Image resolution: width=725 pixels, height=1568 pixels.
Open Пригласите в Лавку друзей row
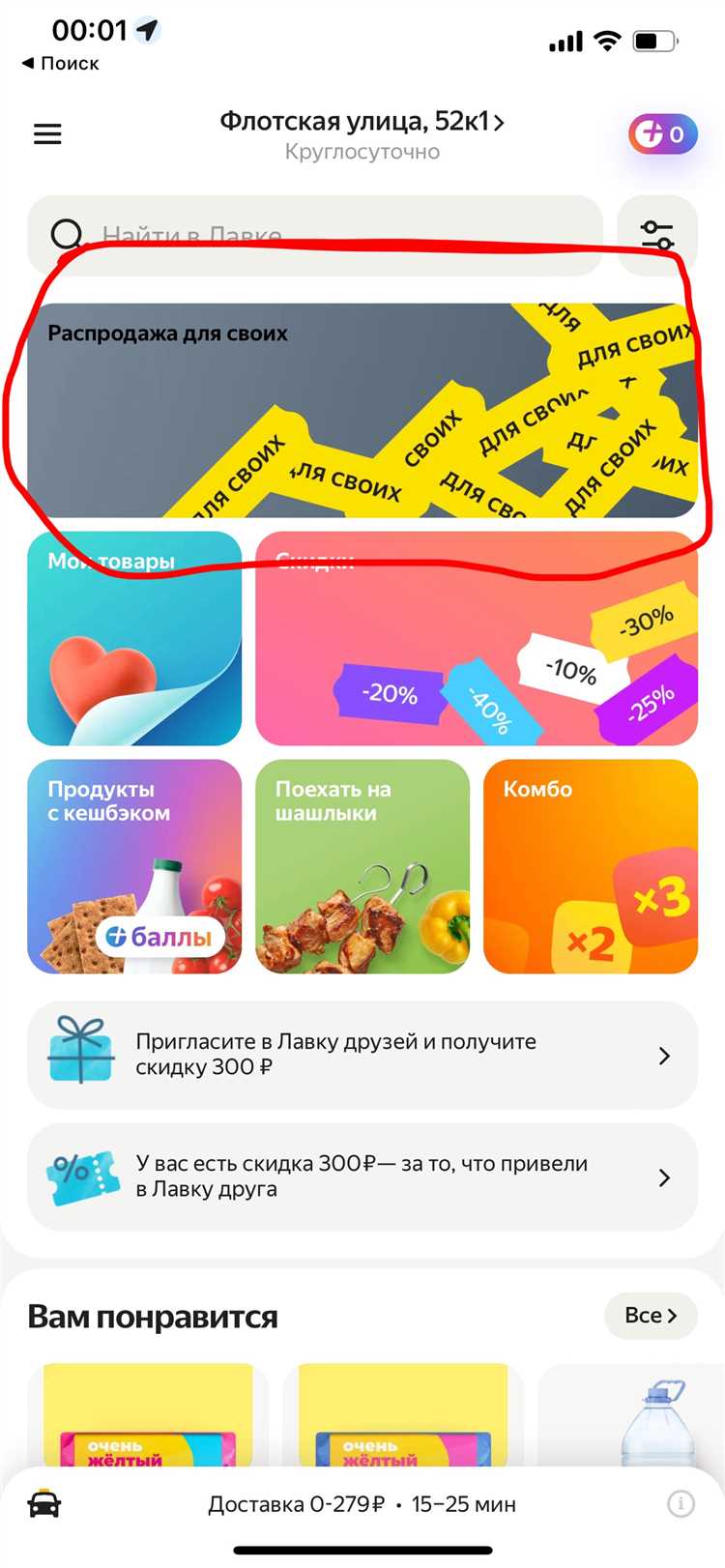coord(362,1055)
